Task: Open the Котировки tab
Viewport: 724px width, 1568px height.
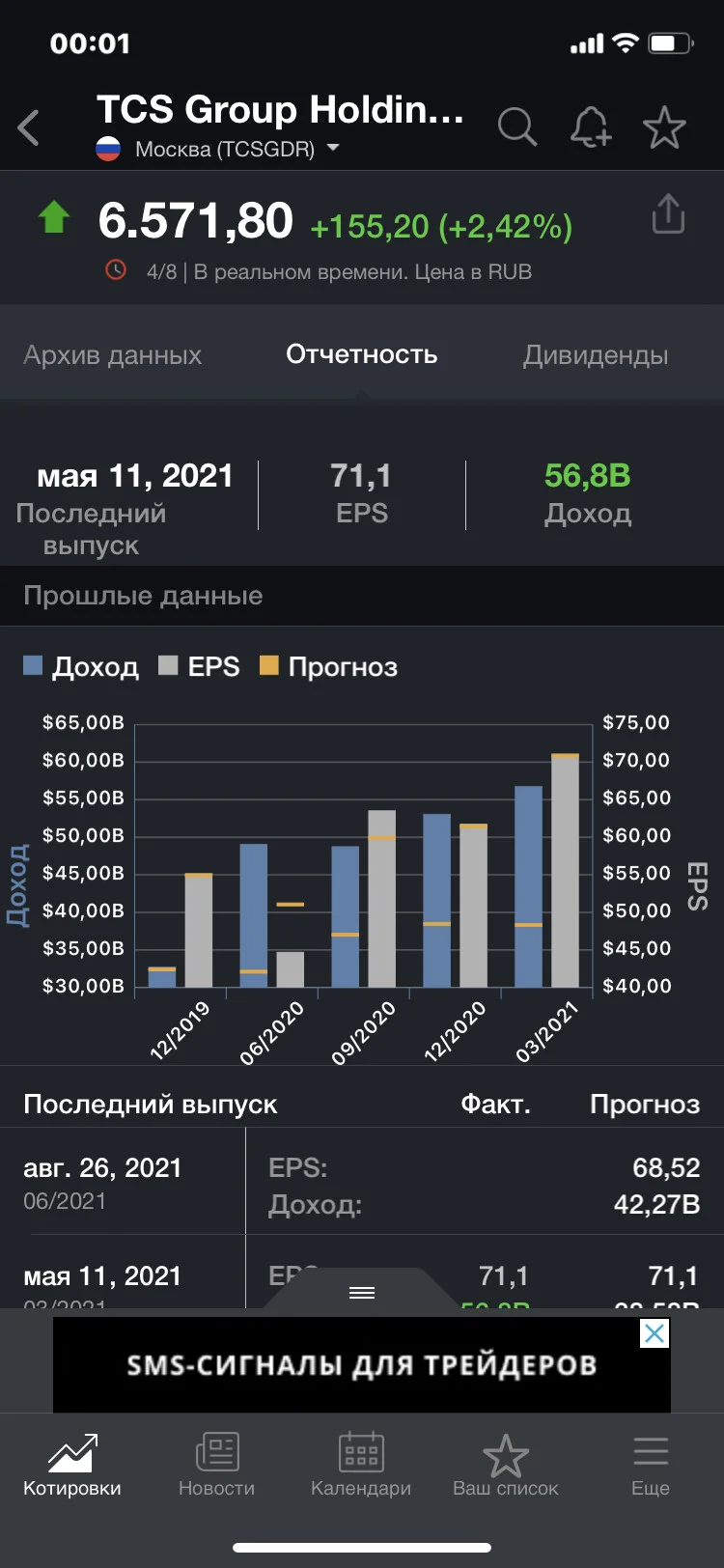Action: pos(72,1464)
